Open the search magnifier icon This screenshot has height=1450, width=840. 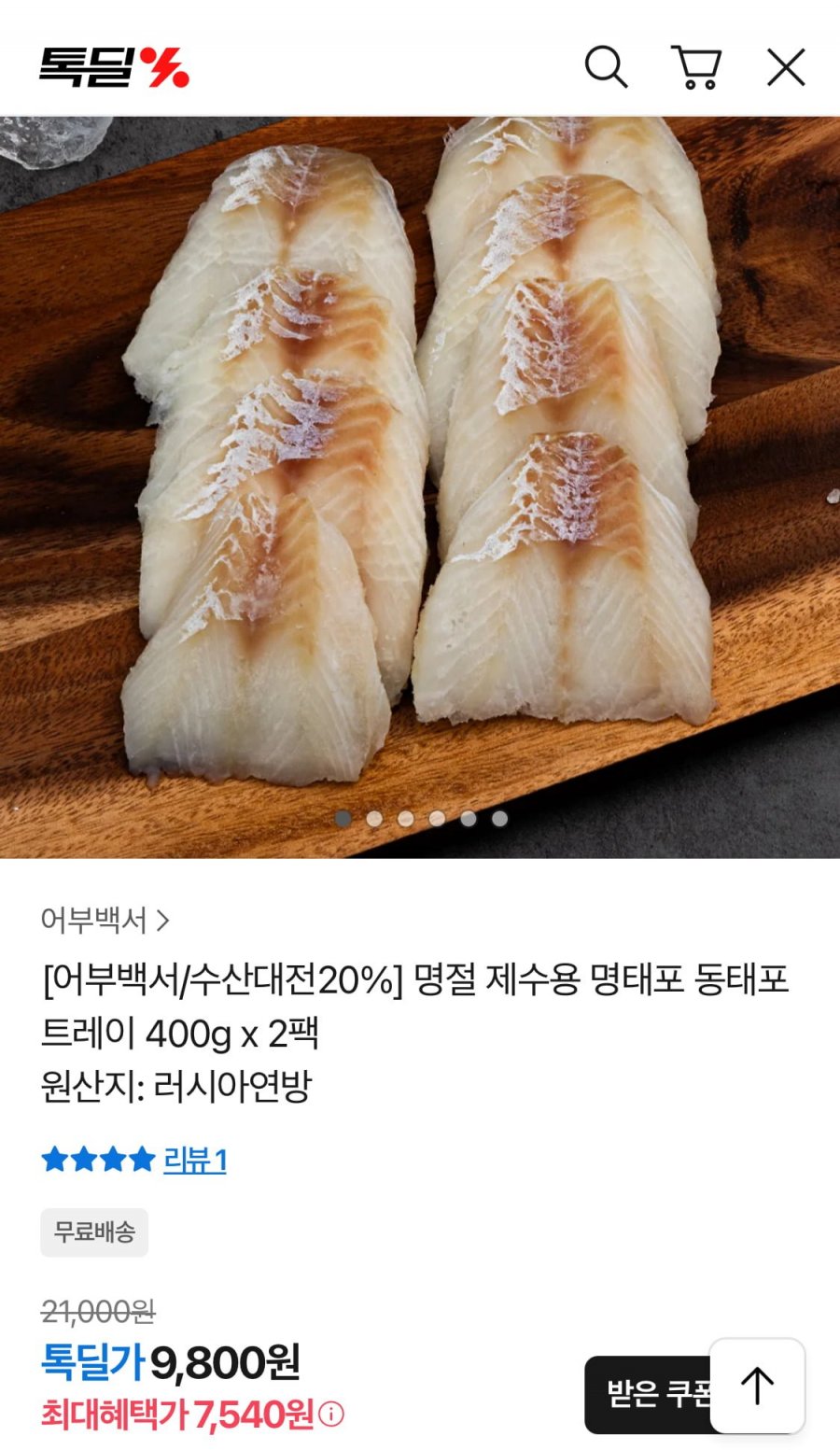(x=606, y=67)
